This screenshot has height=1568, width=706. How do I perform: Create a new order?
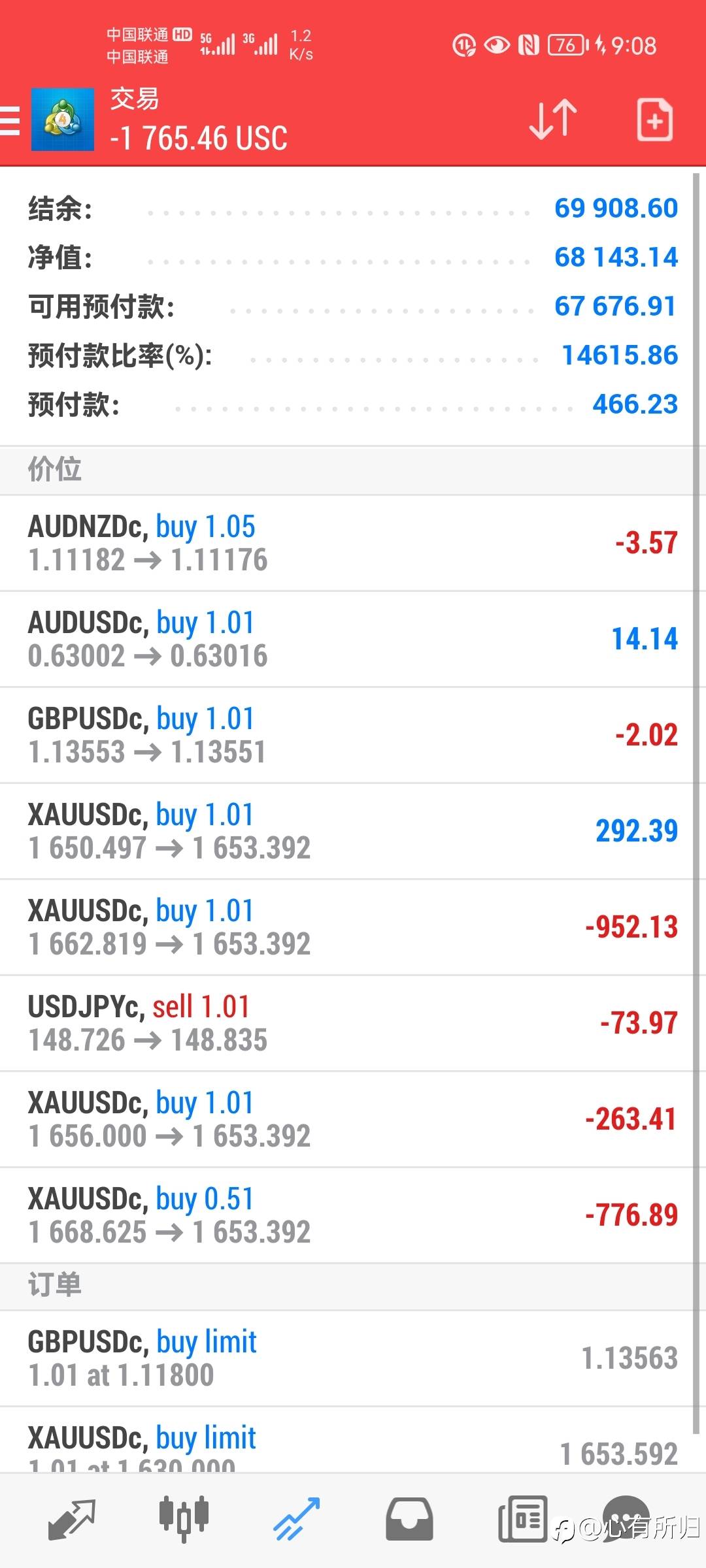coord(654,120)
